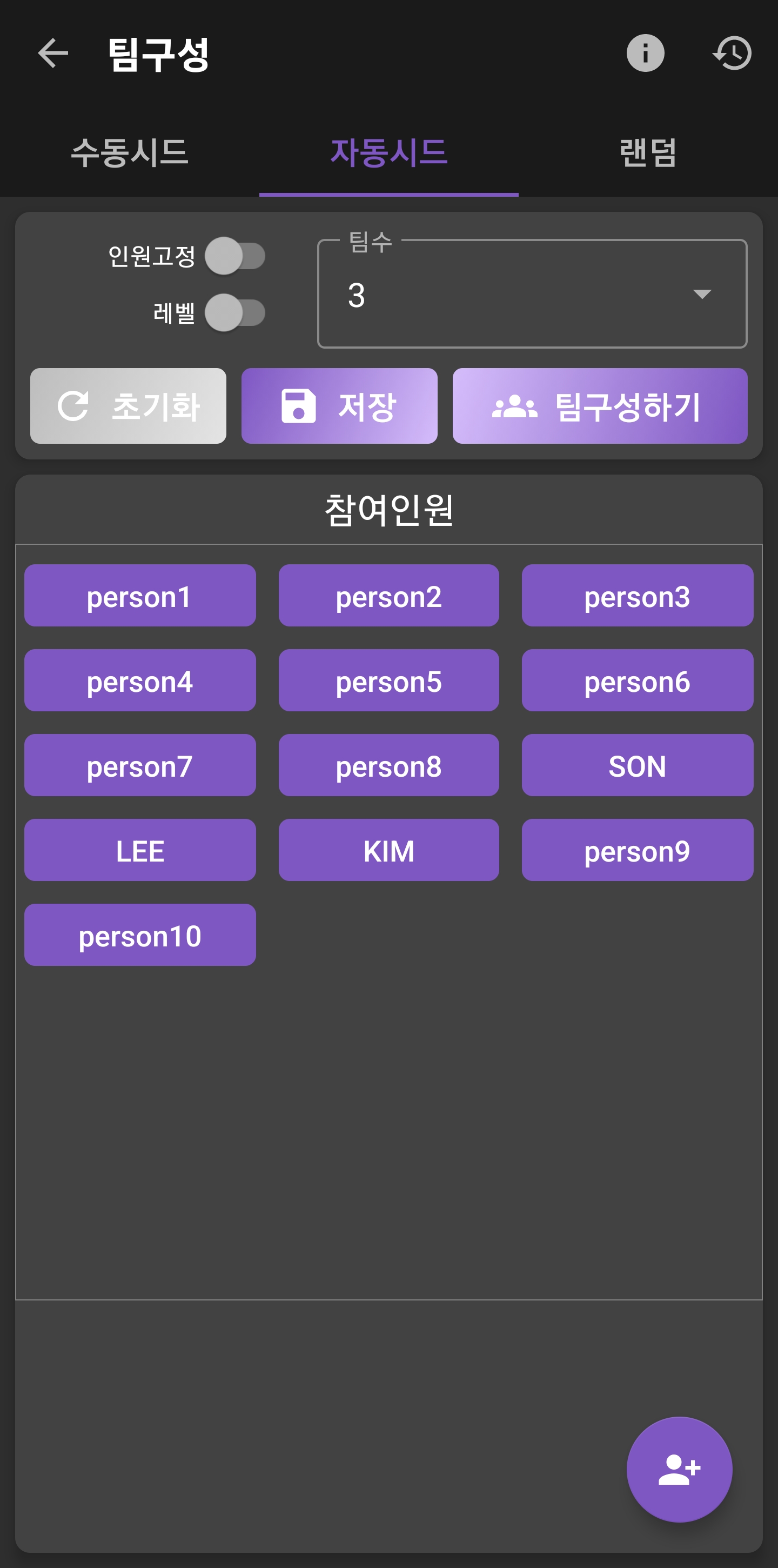Select the person10 participant

(x=139, y=935)
